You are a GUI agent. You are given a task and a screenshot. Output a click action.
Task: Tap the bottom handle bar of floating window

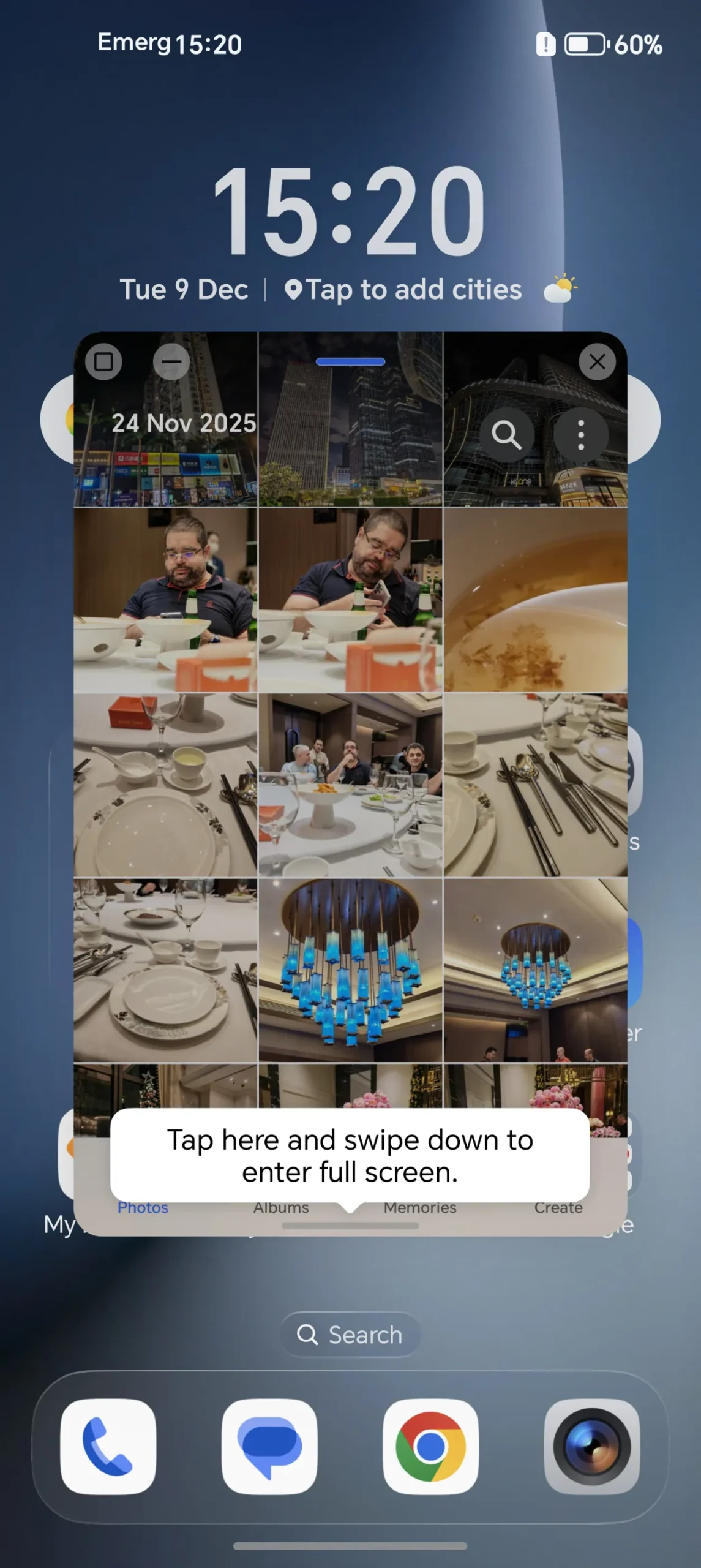click(x=350, y=1226)
